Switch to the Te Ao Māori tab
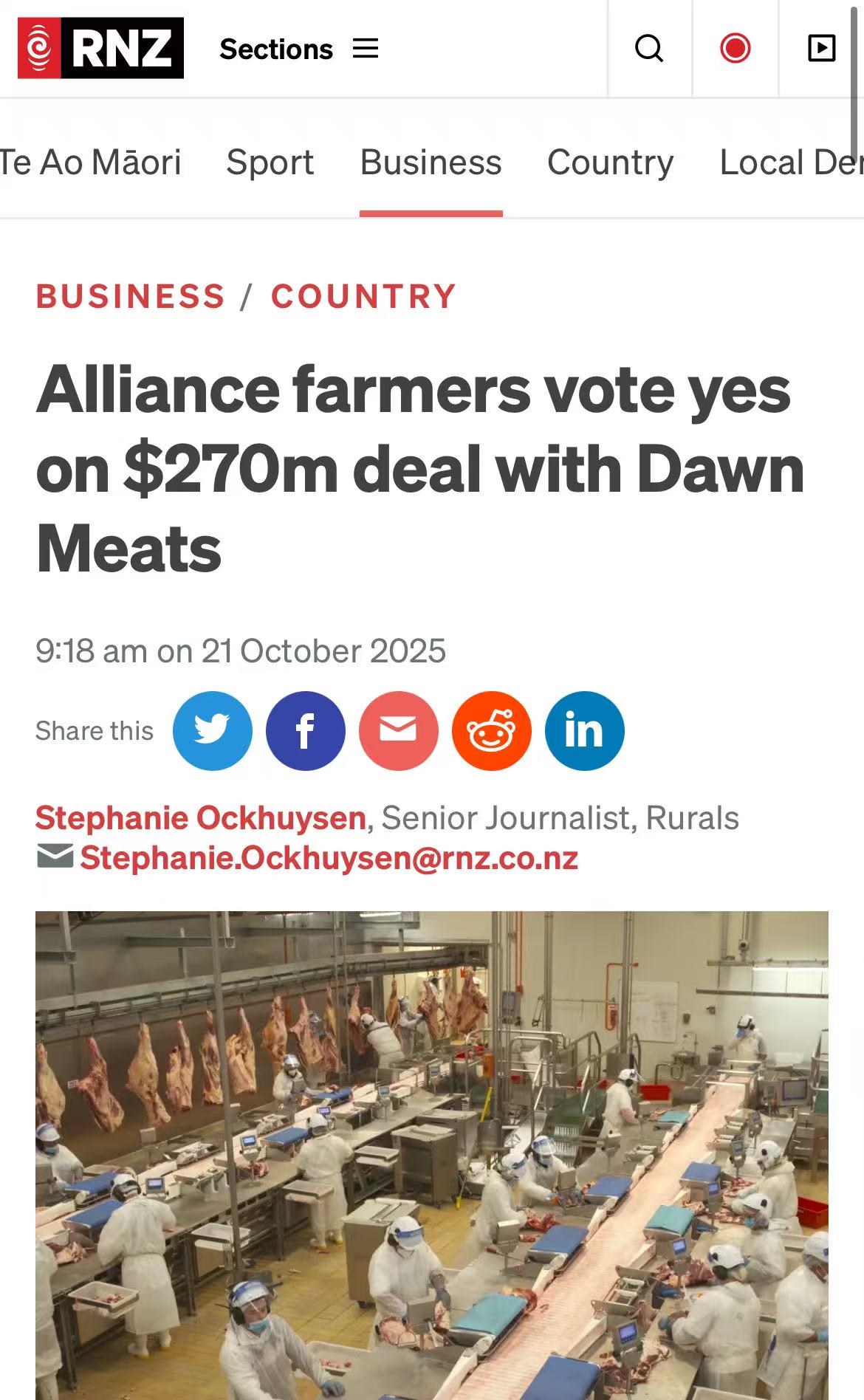The image size is (864, 1400). [90, 162]
